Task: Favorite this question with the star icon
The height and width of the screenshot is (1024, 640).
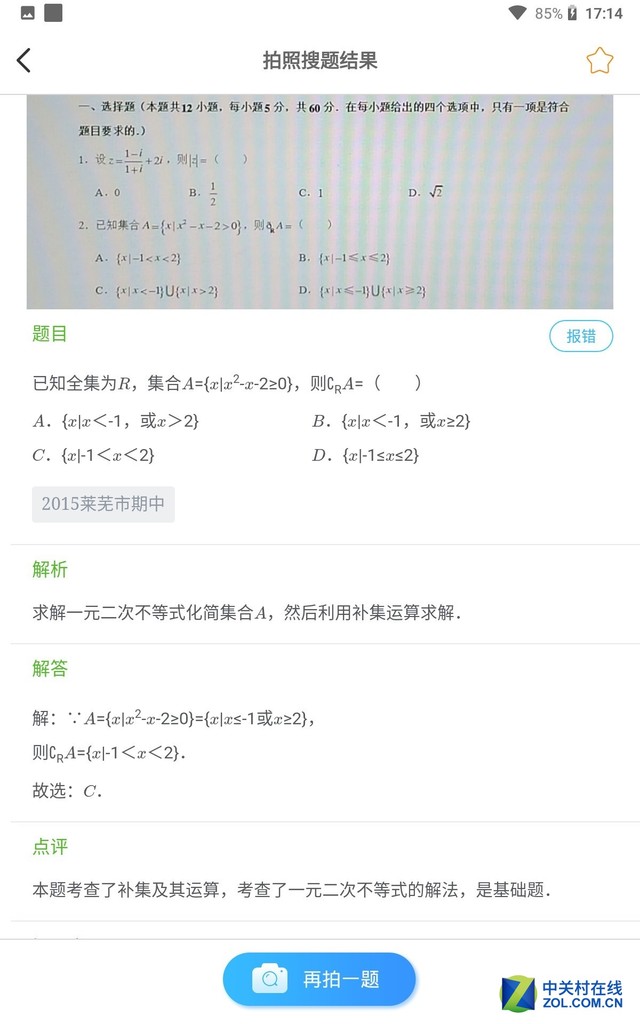Action: tap(599, 61)
